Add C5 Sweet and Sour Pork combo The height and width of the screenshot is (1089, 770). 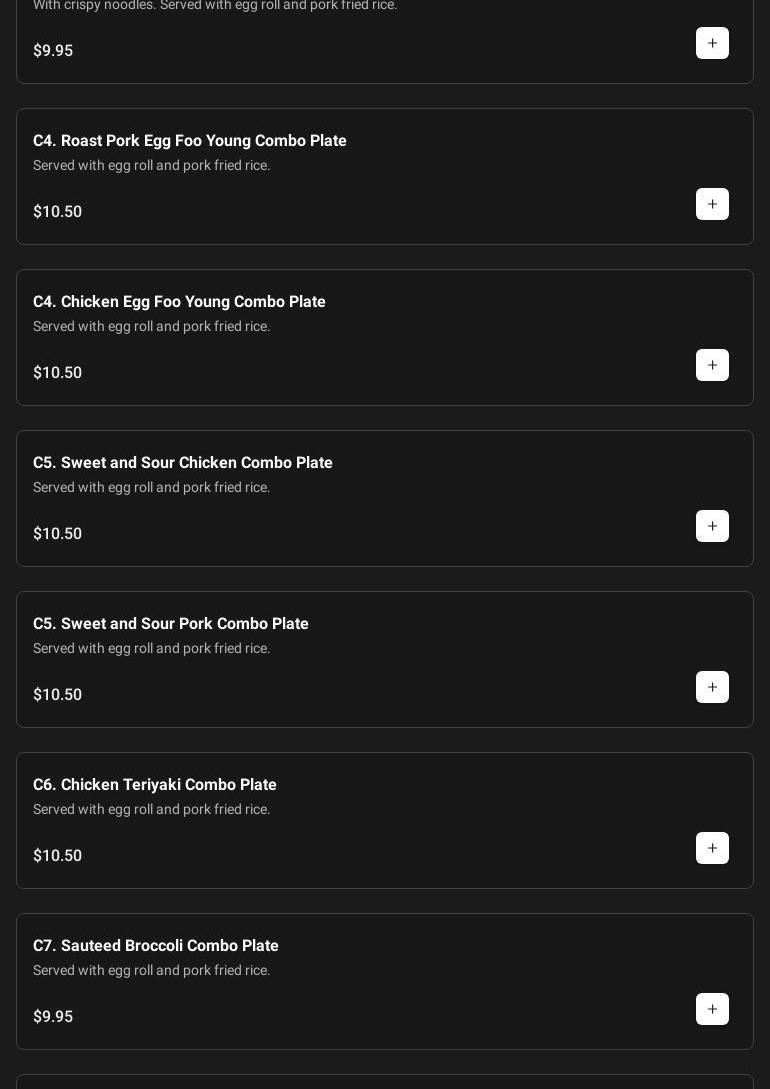[x=712, y=687]
